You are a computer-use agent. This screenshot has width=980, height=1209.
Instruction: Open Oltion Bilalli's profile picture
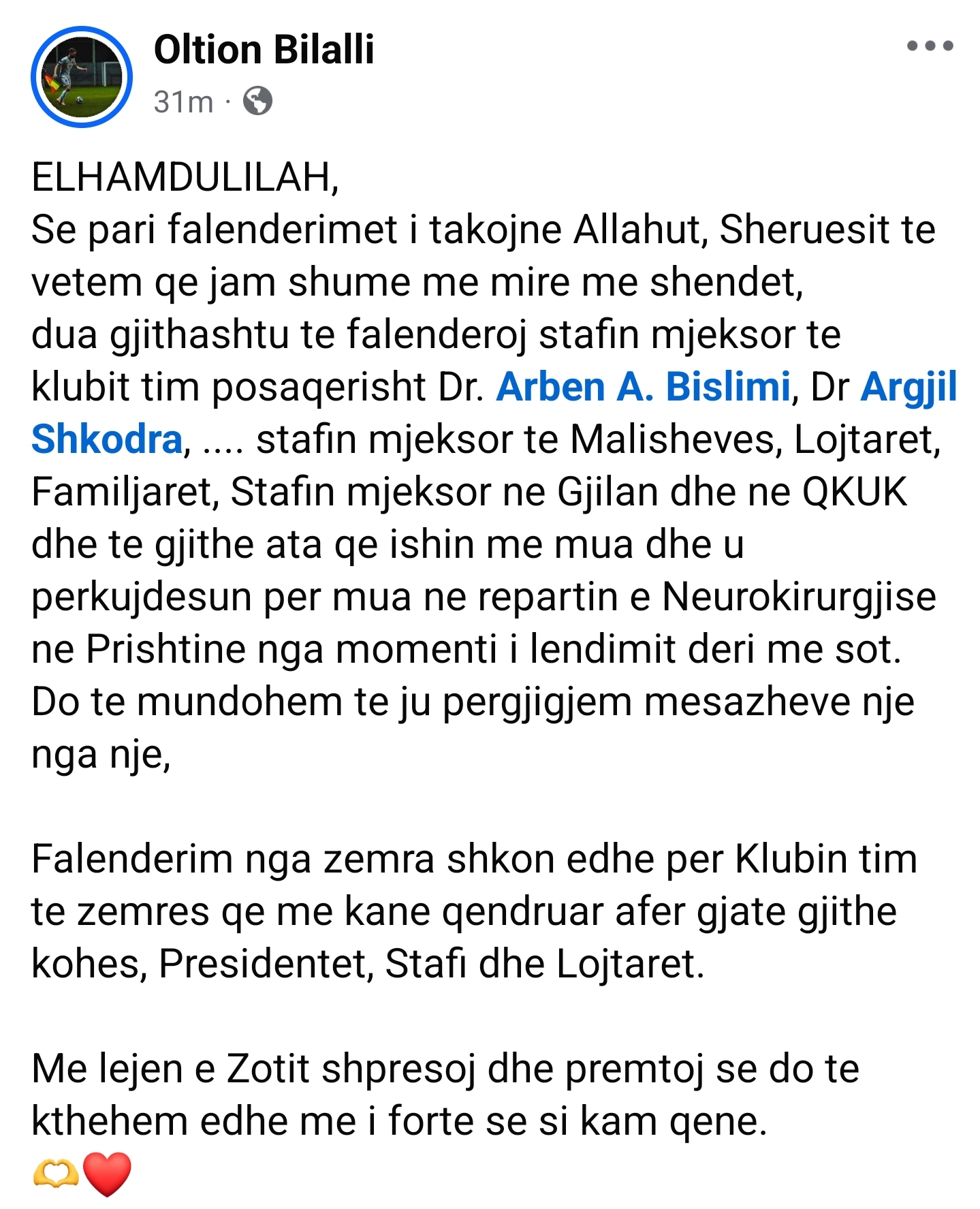tap(82, 78)
